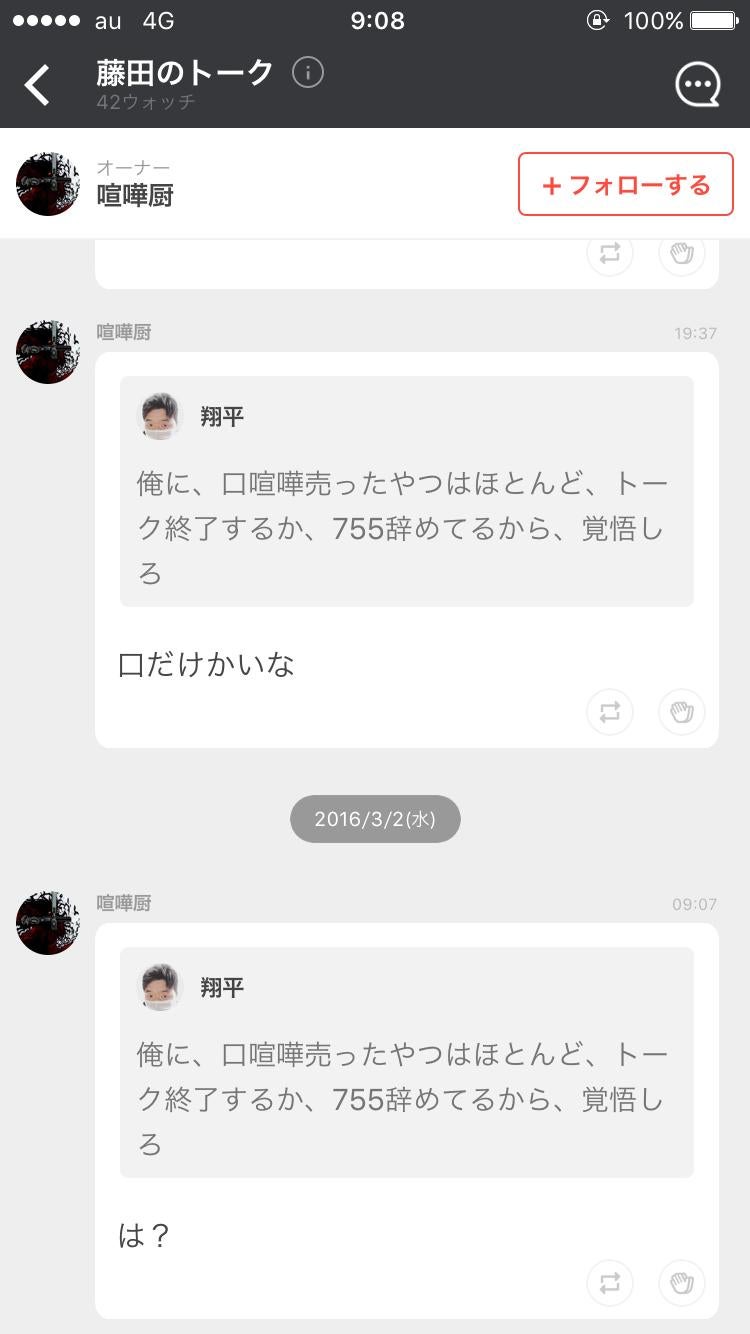Tap the repost arrows icon on 口だけかいな message

click(x=609, y=712)
